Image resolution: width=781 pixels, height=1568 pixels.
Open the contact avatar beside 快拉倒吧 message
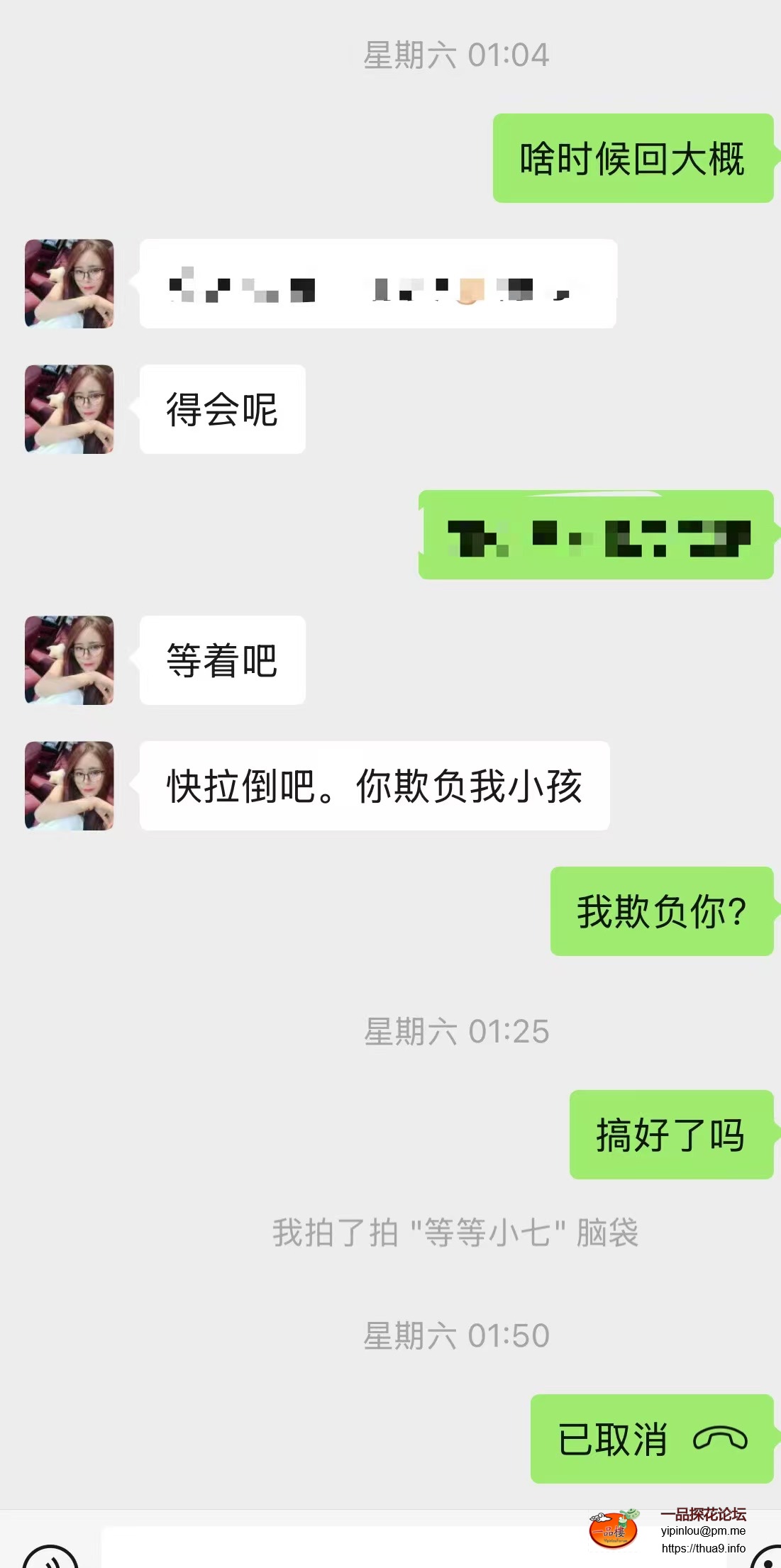[70, 786]
